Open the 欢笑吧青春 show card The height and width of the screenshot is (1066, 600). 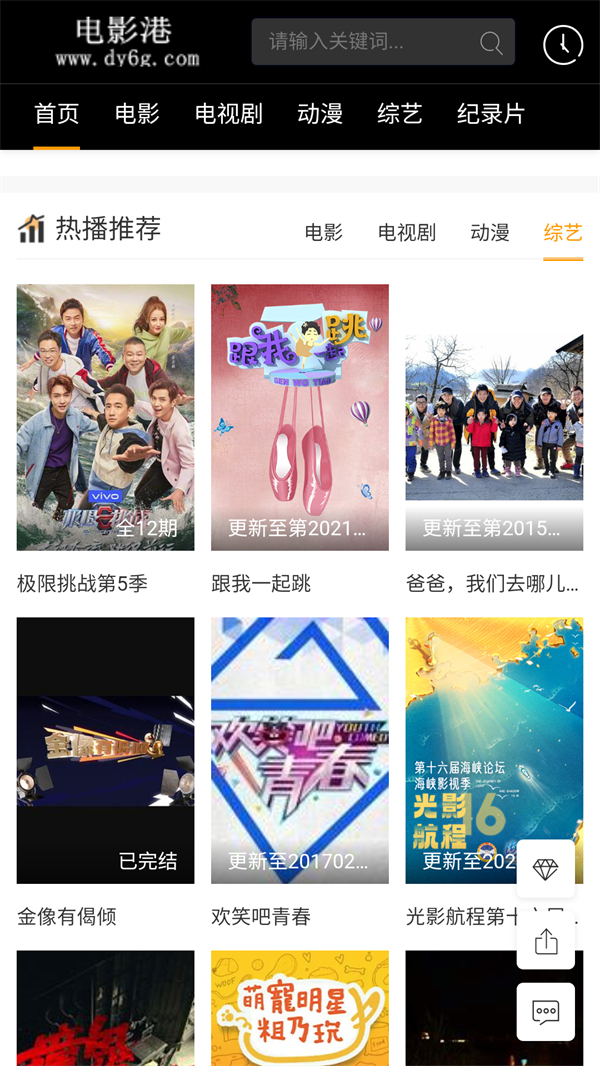click(x=299, y=750)
